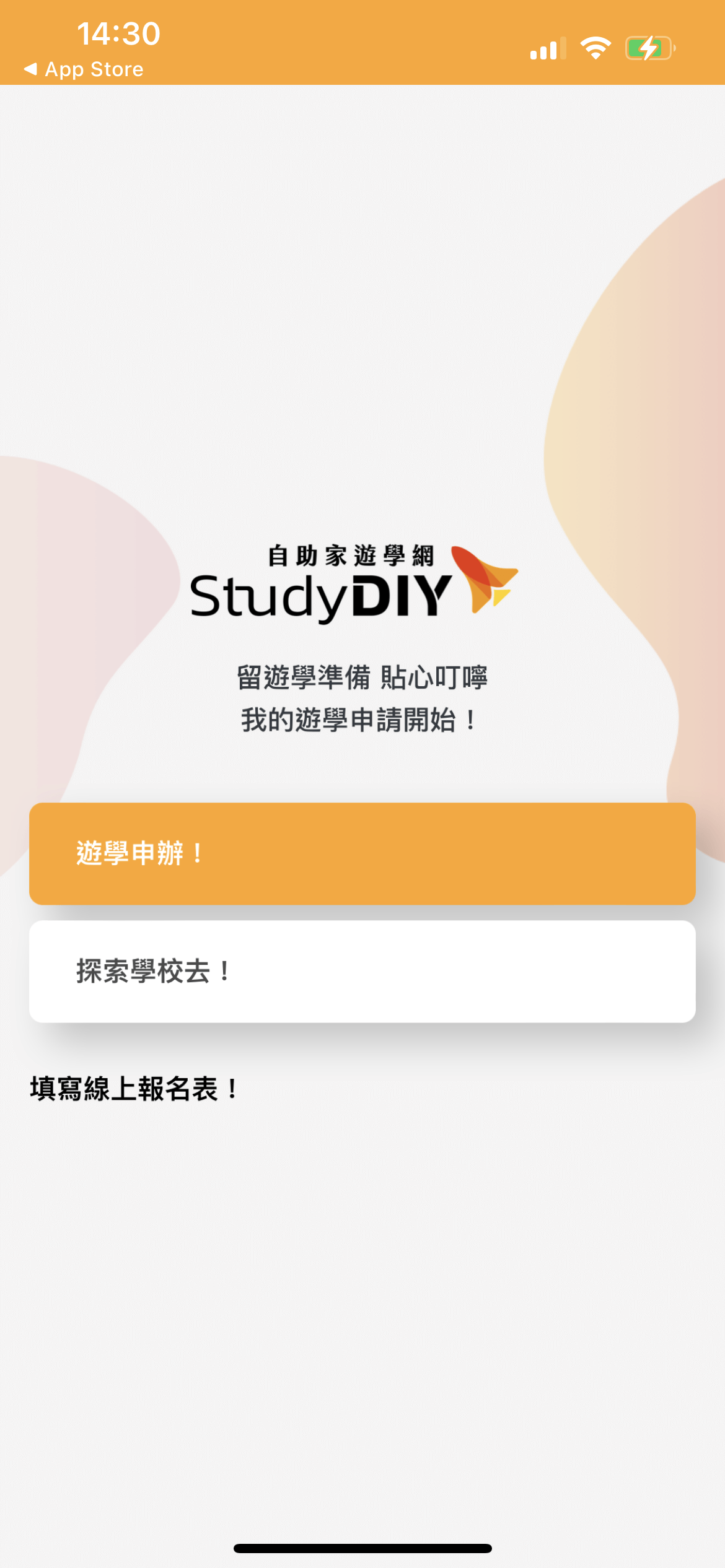Open 探索學校去！ to explore schools
This screenshot has width=725, height=1568.
pos(362,971)
